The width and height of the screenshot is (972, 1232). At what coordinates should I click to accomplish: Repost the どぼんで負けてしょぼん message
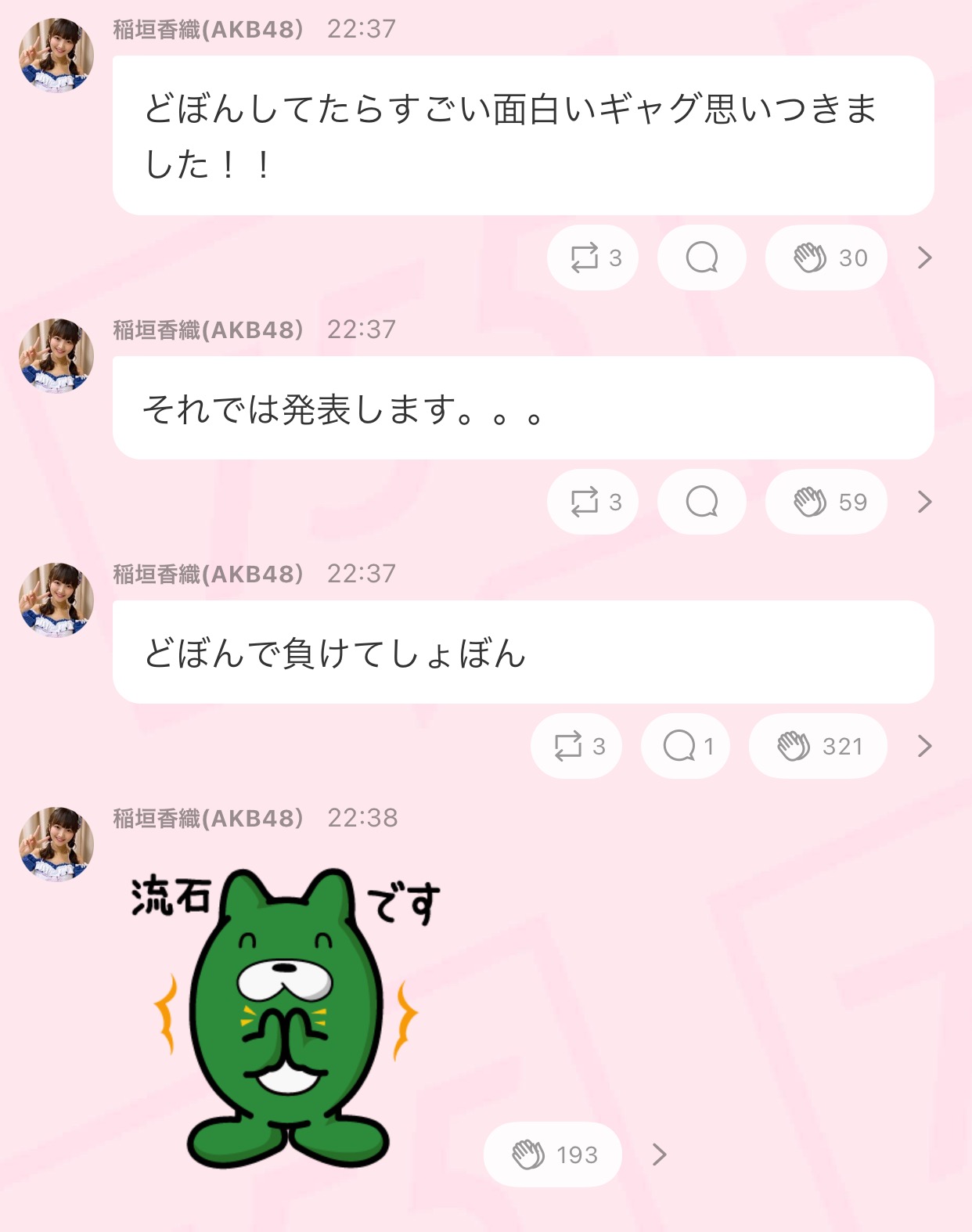(x=577, y=746)
